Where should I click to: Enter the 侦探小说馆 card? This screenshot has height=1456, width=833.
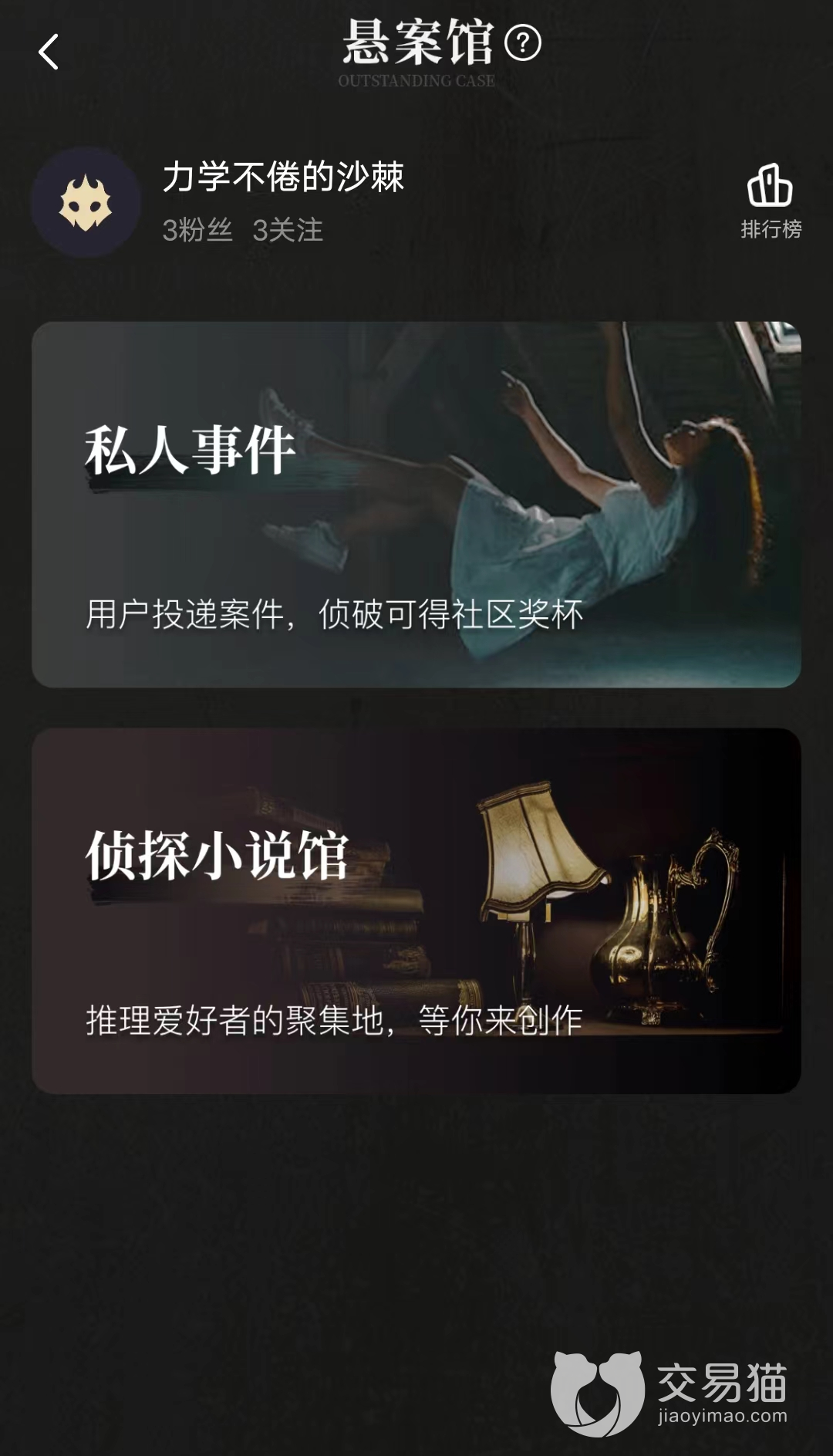(416, 910)
